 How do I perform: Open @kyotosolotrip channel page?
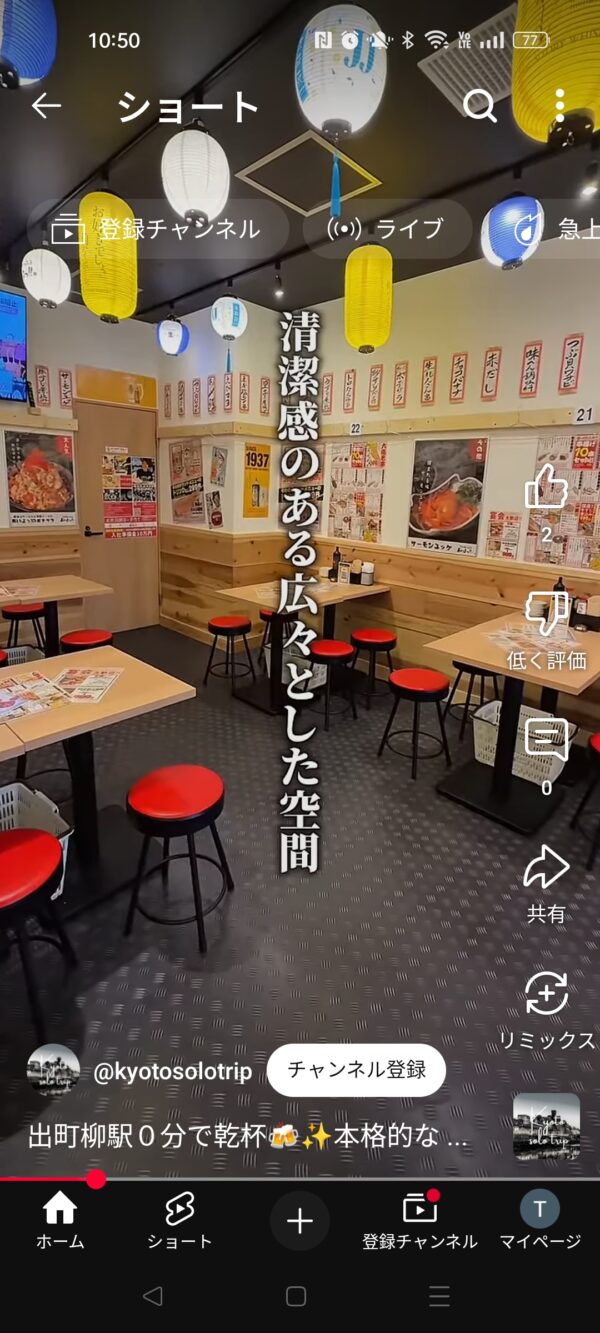(x=172, y=1072)
